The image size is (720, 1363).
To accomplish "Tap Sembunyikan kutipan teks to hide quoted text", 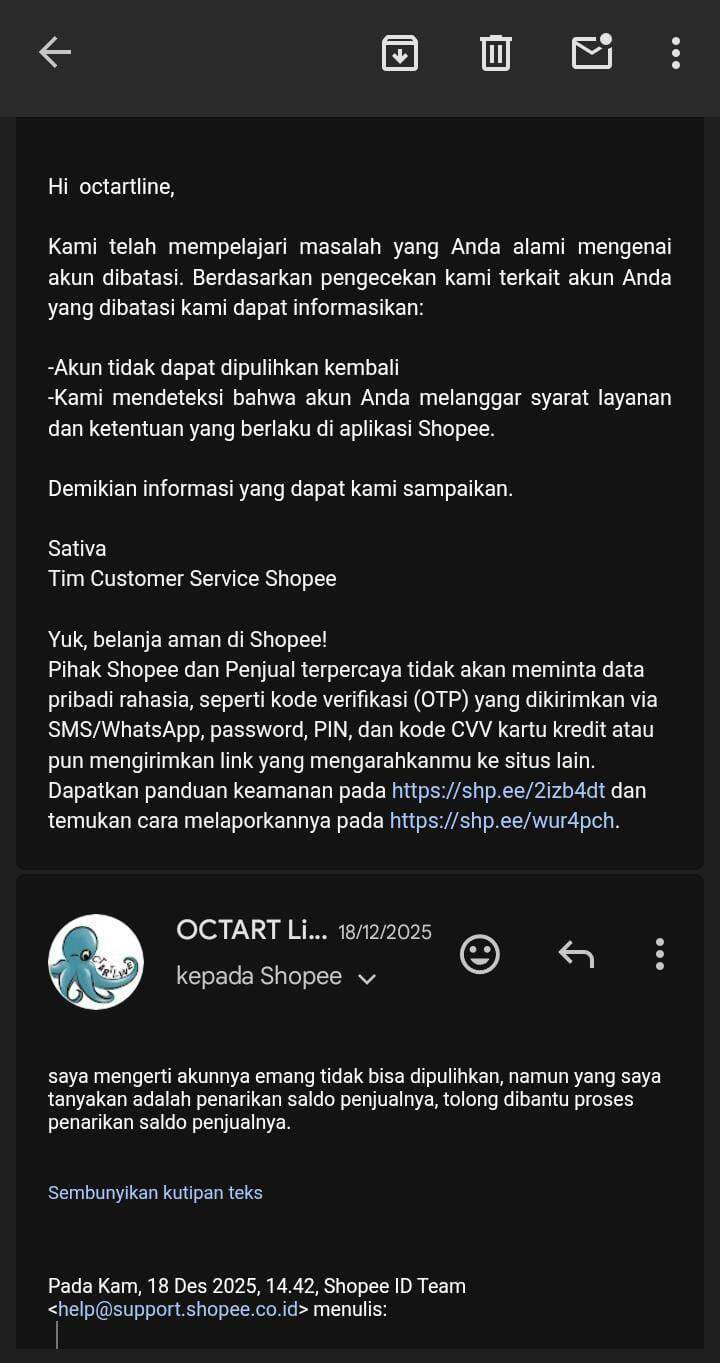I will coord(155,1193).
